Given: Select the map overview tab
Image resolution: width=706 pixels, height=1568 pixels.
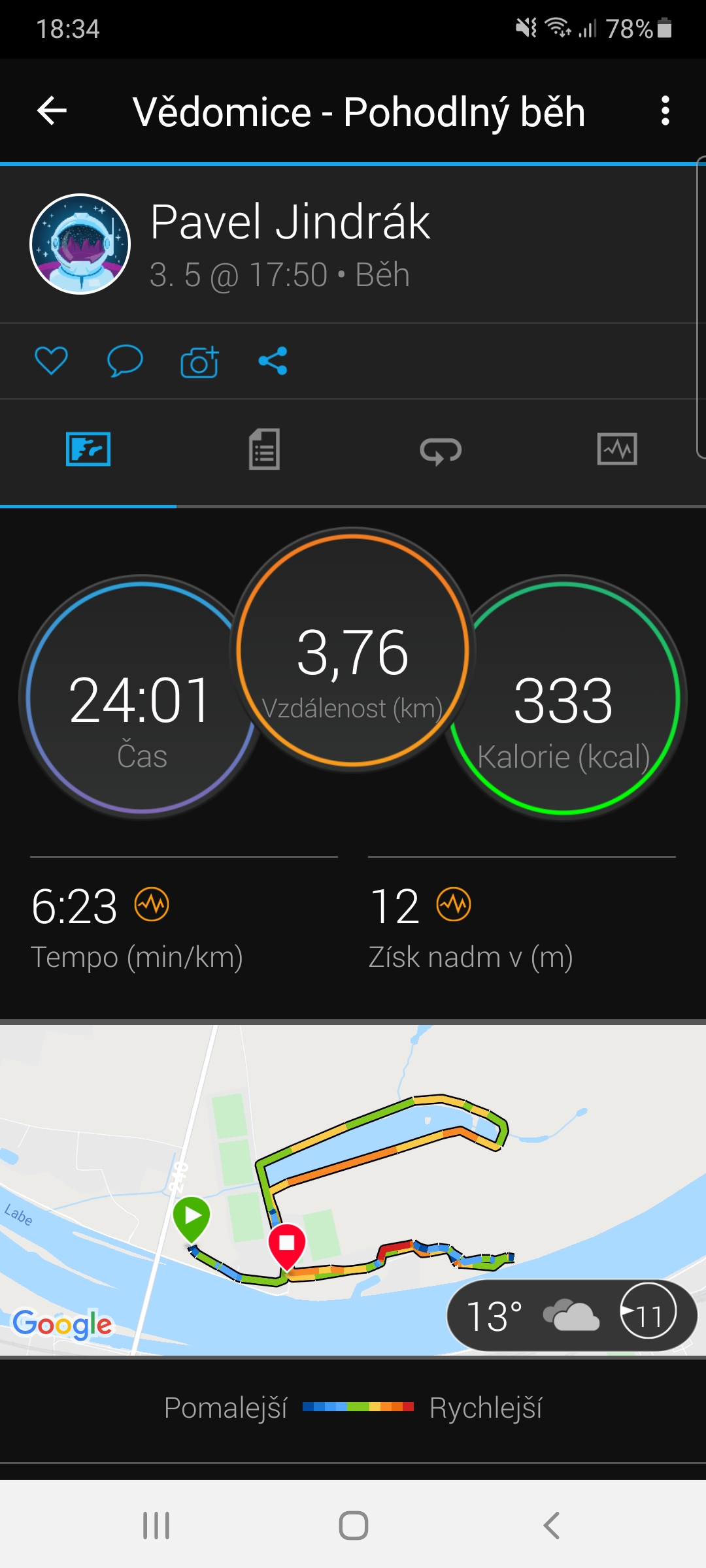Looking at the screenshot, I should tap(88, 449).
